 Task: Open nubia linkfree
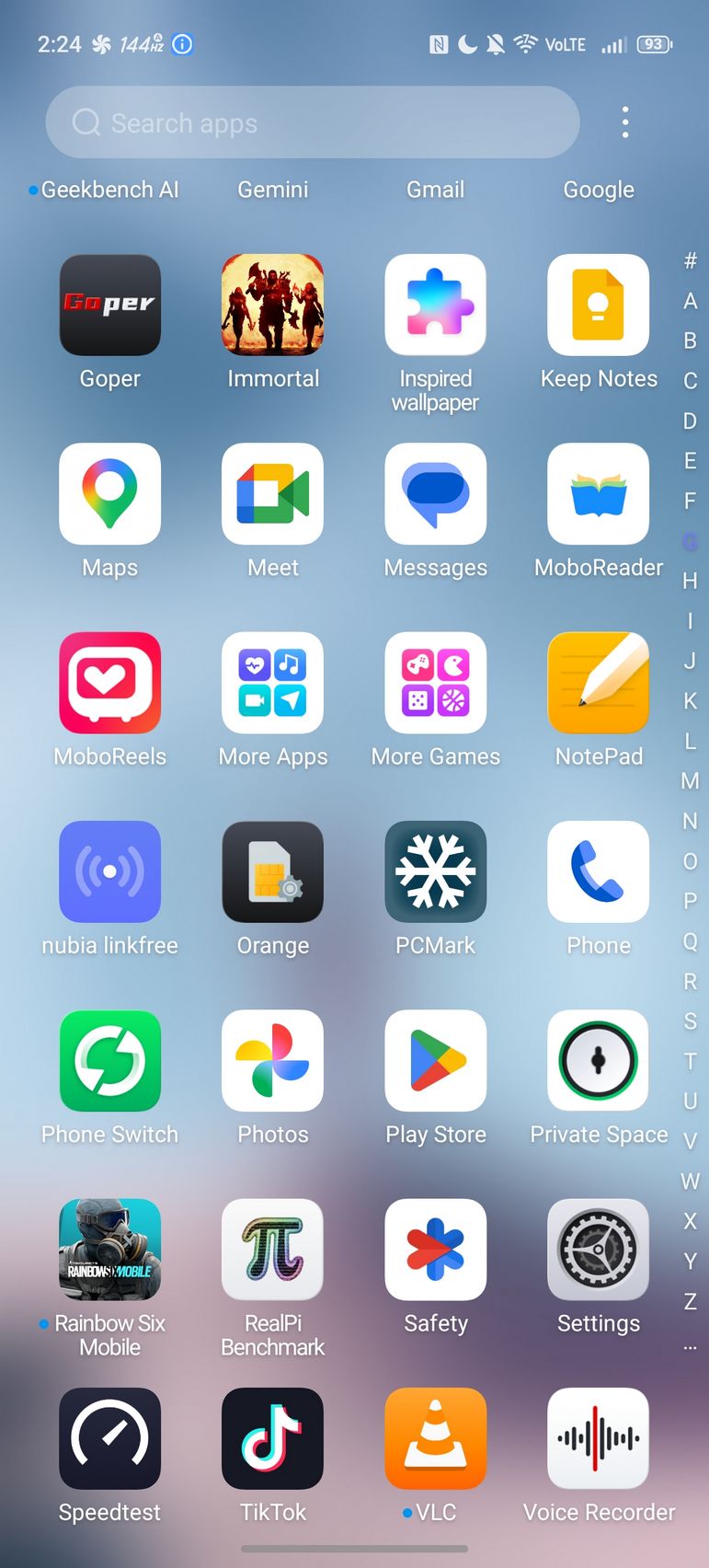point(110,871)
